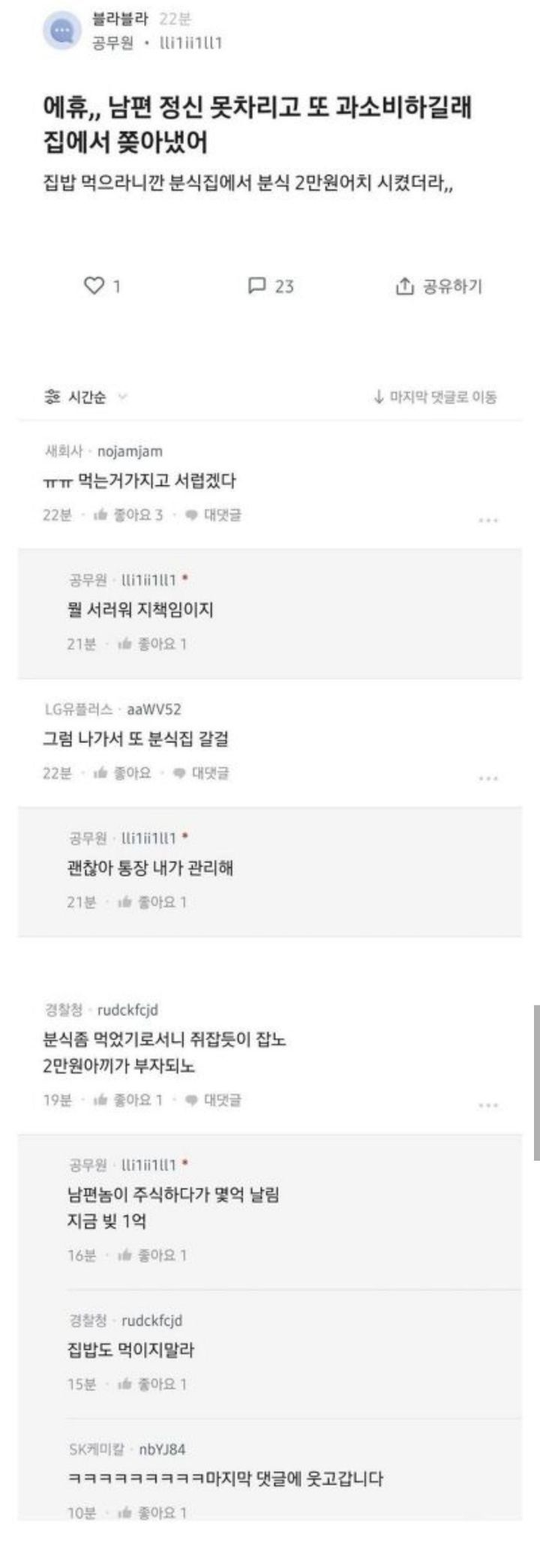Screen dimensions: 540x1568
Task: Jump using 마지막 댓글로 이동
Action: [436, 397]
